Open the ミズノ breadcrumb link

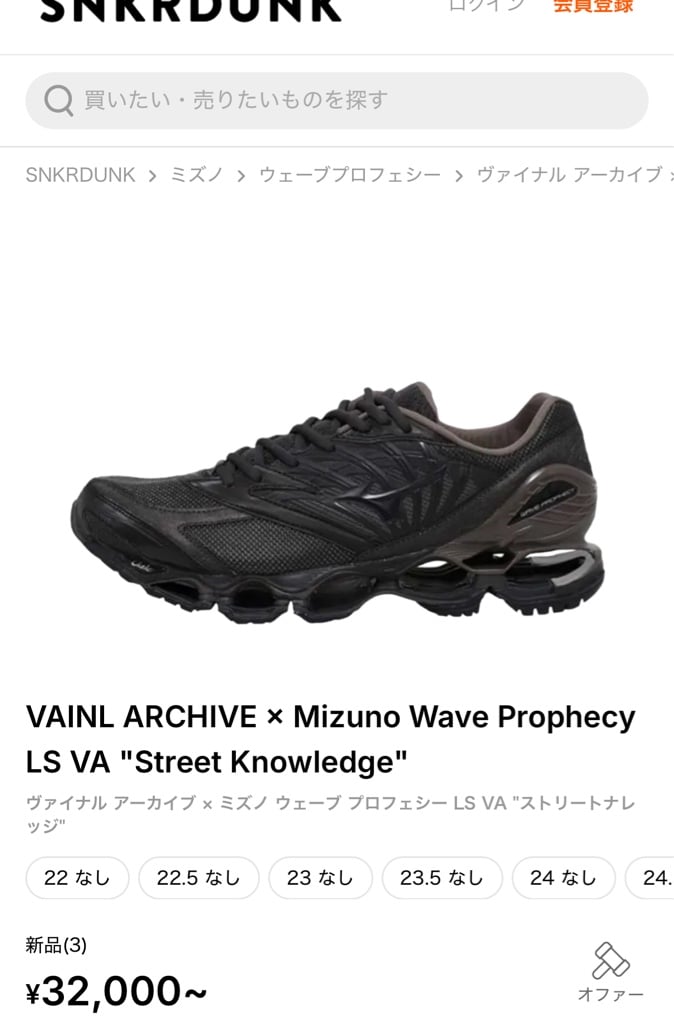tap(197, 174)
